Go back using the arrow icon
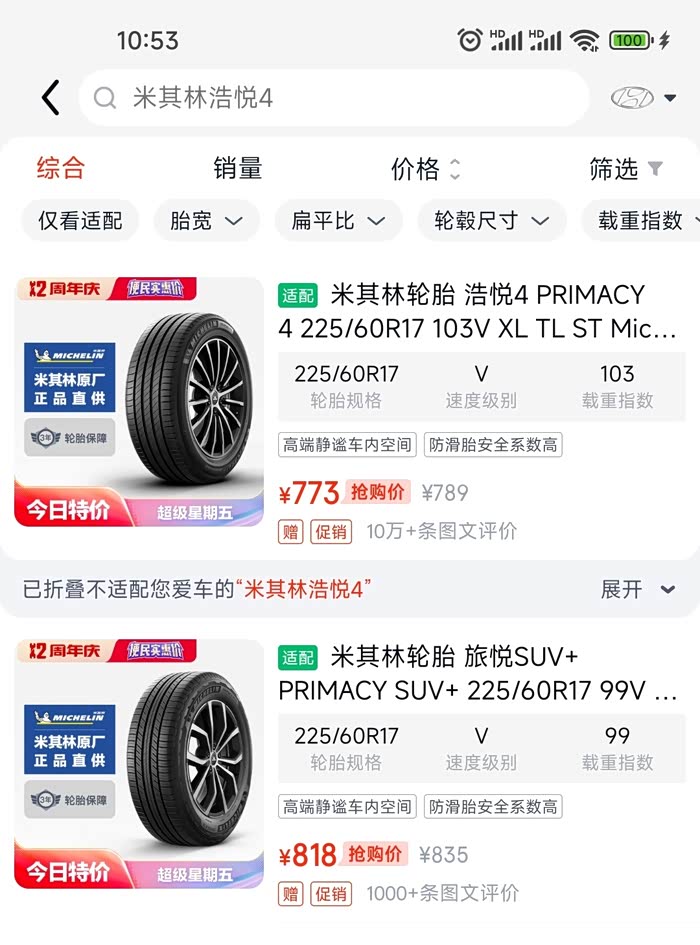Image resolution: width=700 pixels, height=945 pixels. click(x=51, y=98)
